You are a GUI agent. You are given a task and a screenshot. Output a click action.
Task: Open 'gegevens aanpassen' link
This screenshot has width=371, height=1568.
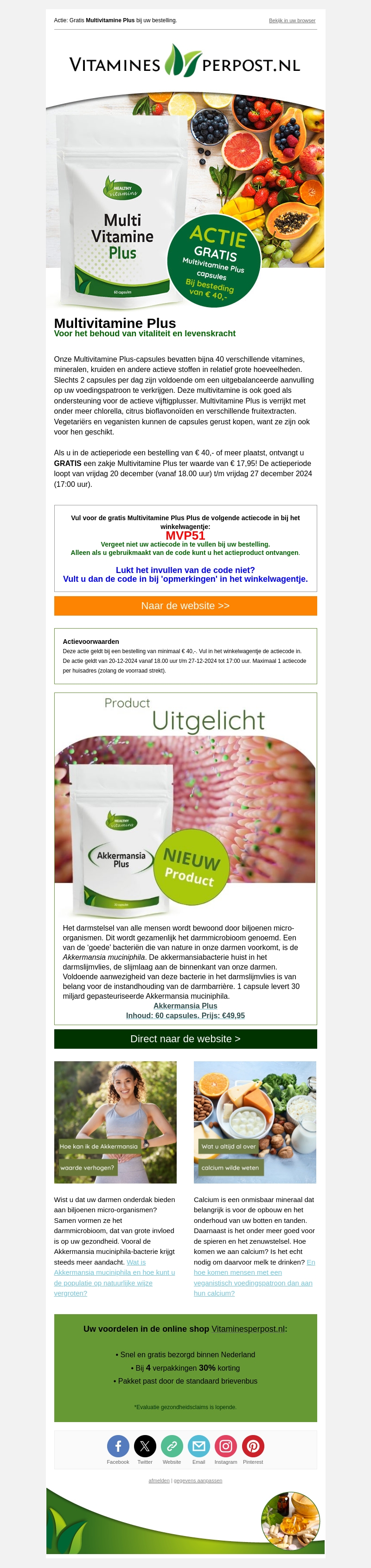pos(198,1480)
